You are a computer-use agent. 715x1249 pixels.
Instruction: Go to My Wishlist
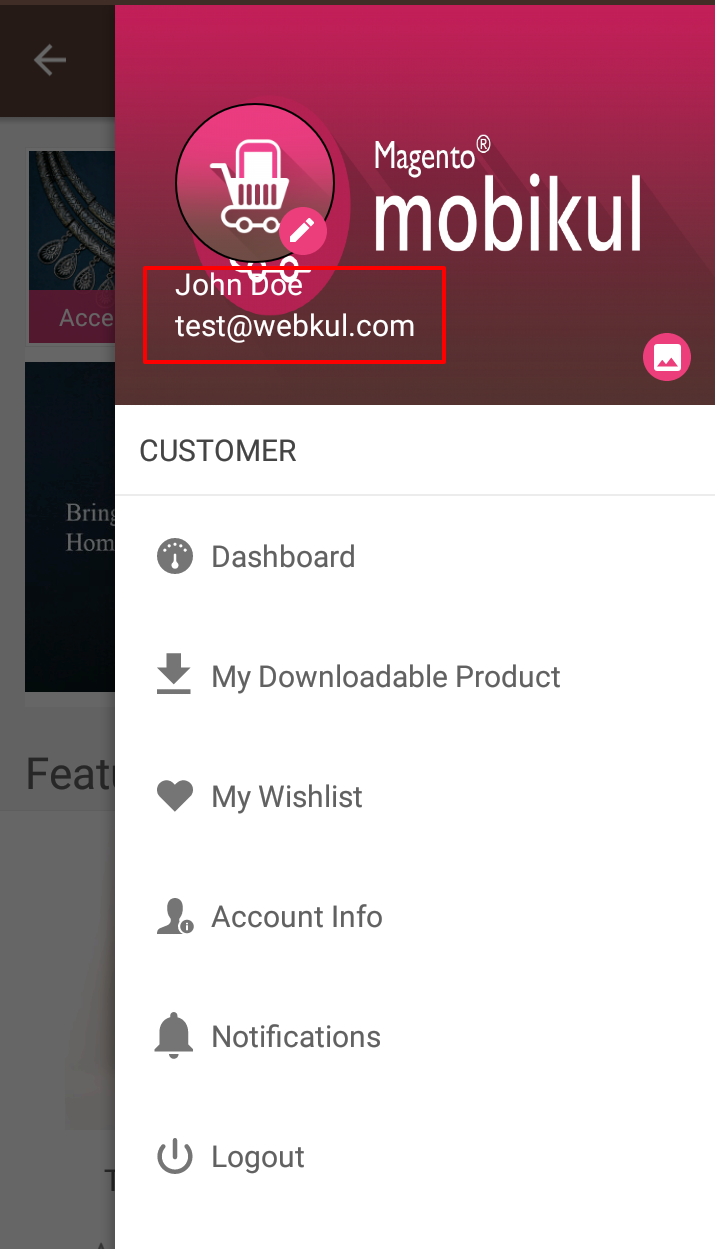[415, 796]
